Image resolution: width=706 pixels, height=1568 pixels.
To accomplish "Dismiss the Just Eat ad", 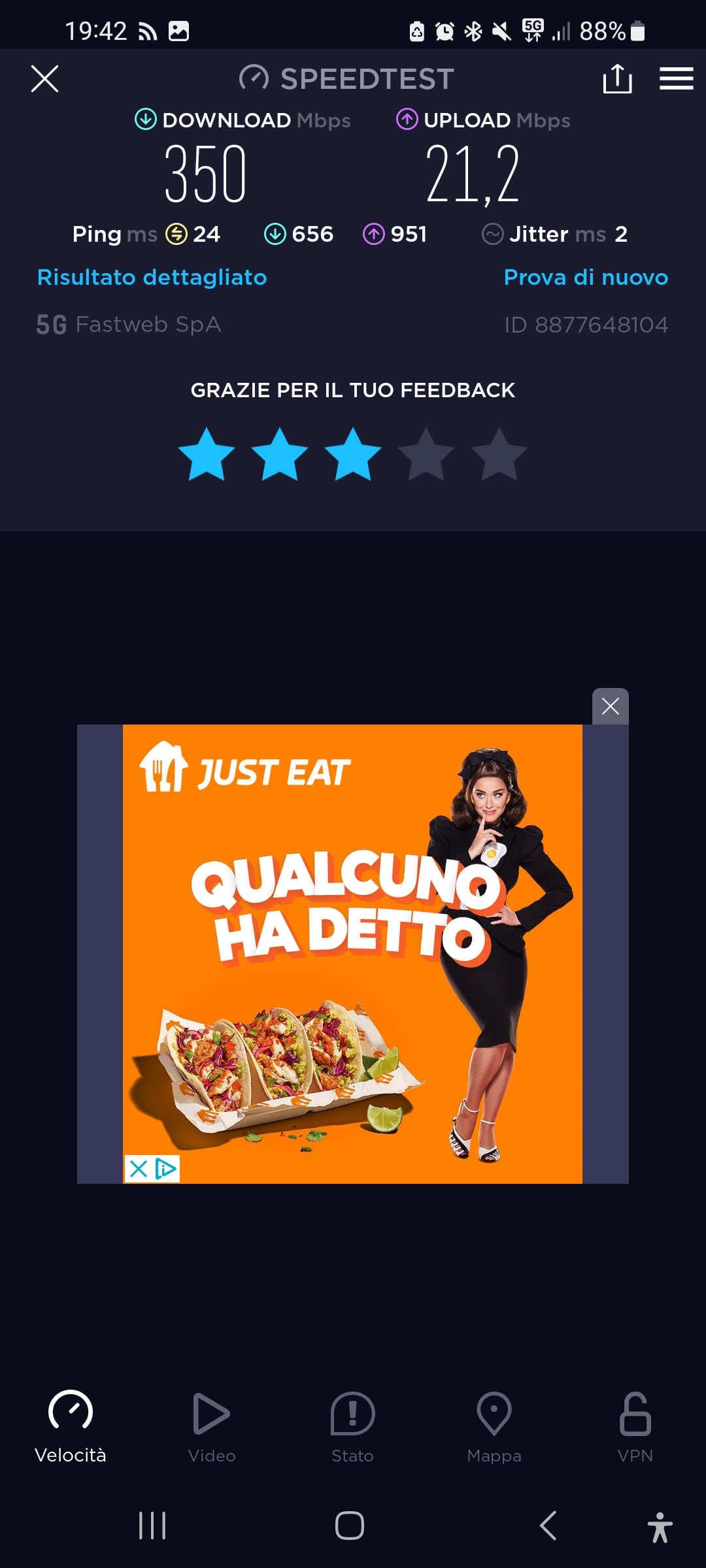I will coord(610,706).
